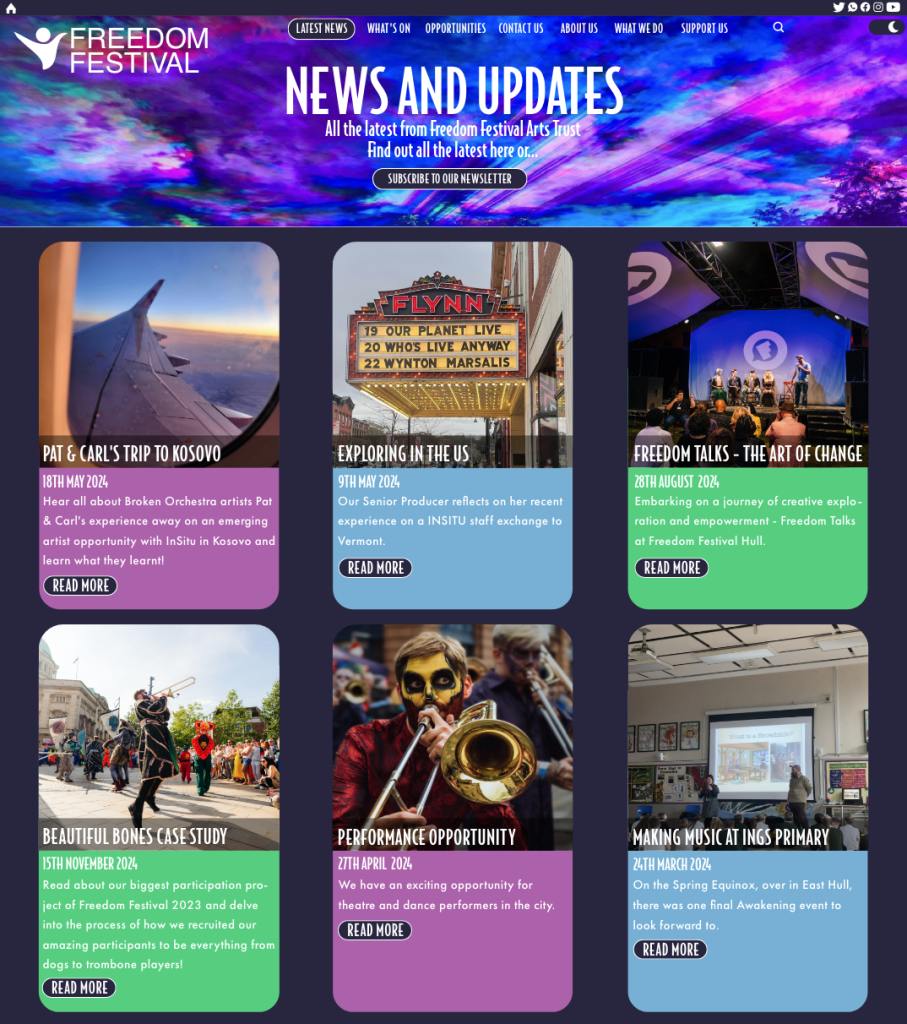This screenshot has height=1024, width=907.
Task: Open Contact Us page
Action: point(521,29)
